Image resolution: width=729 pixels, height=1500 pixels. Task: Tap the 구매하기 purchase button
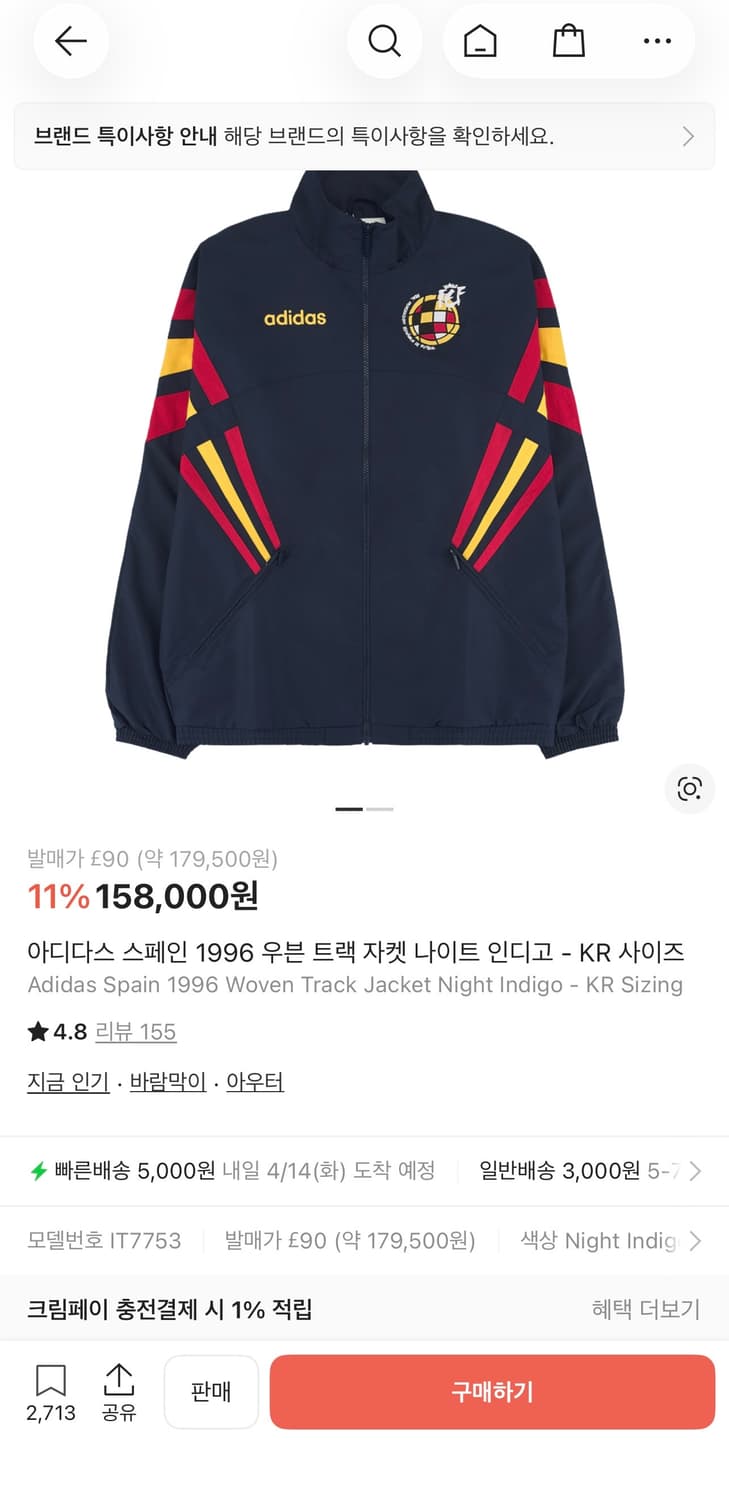(x=491, y=1391)
